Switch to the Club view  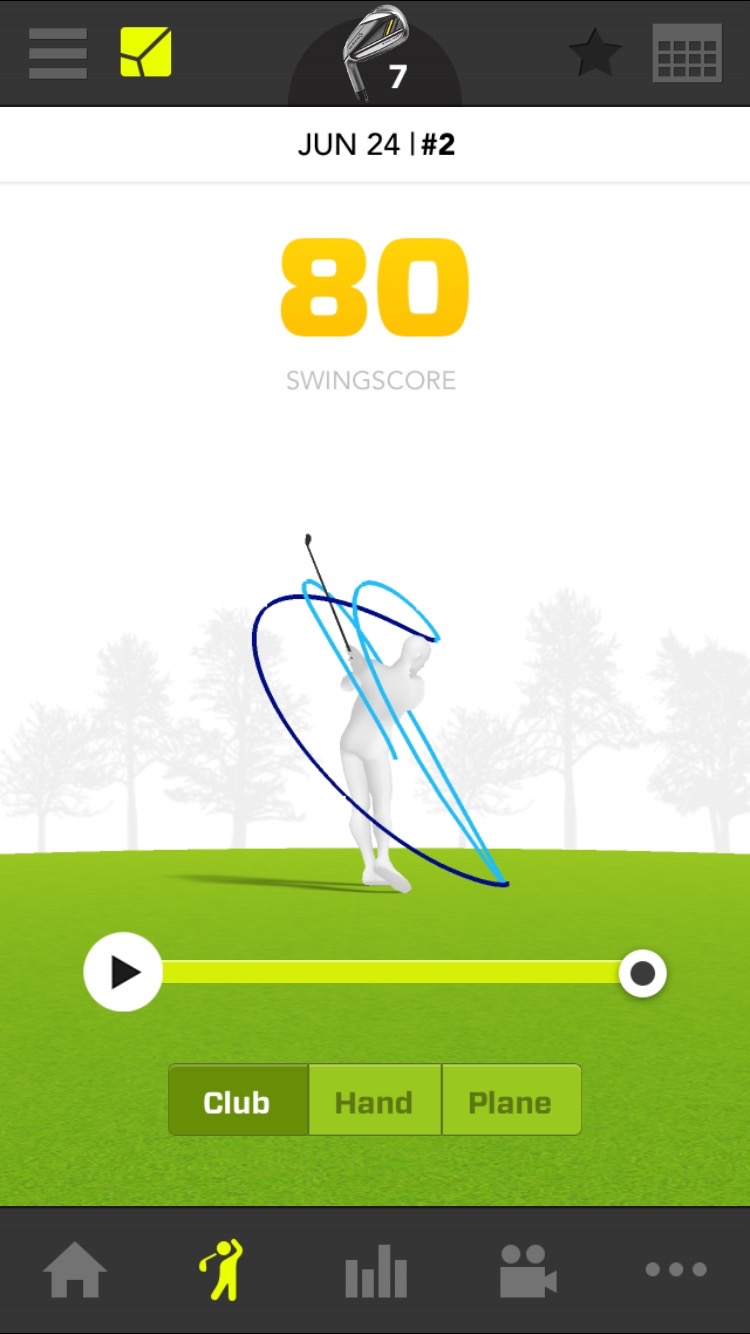tap(238, 1100)
